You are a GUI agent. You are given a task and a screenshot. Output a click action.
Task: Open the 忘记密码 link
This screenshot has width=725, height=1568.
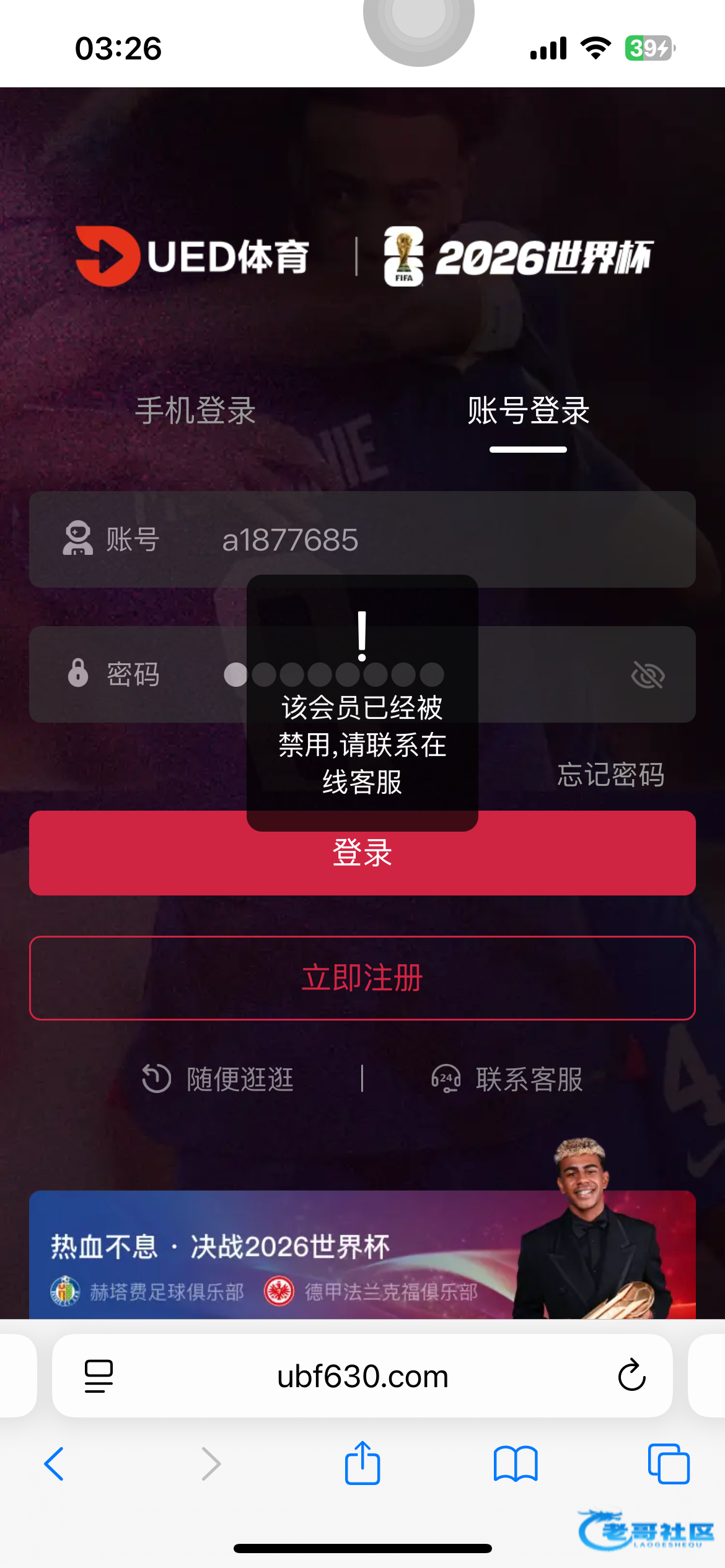coord(610,775)
